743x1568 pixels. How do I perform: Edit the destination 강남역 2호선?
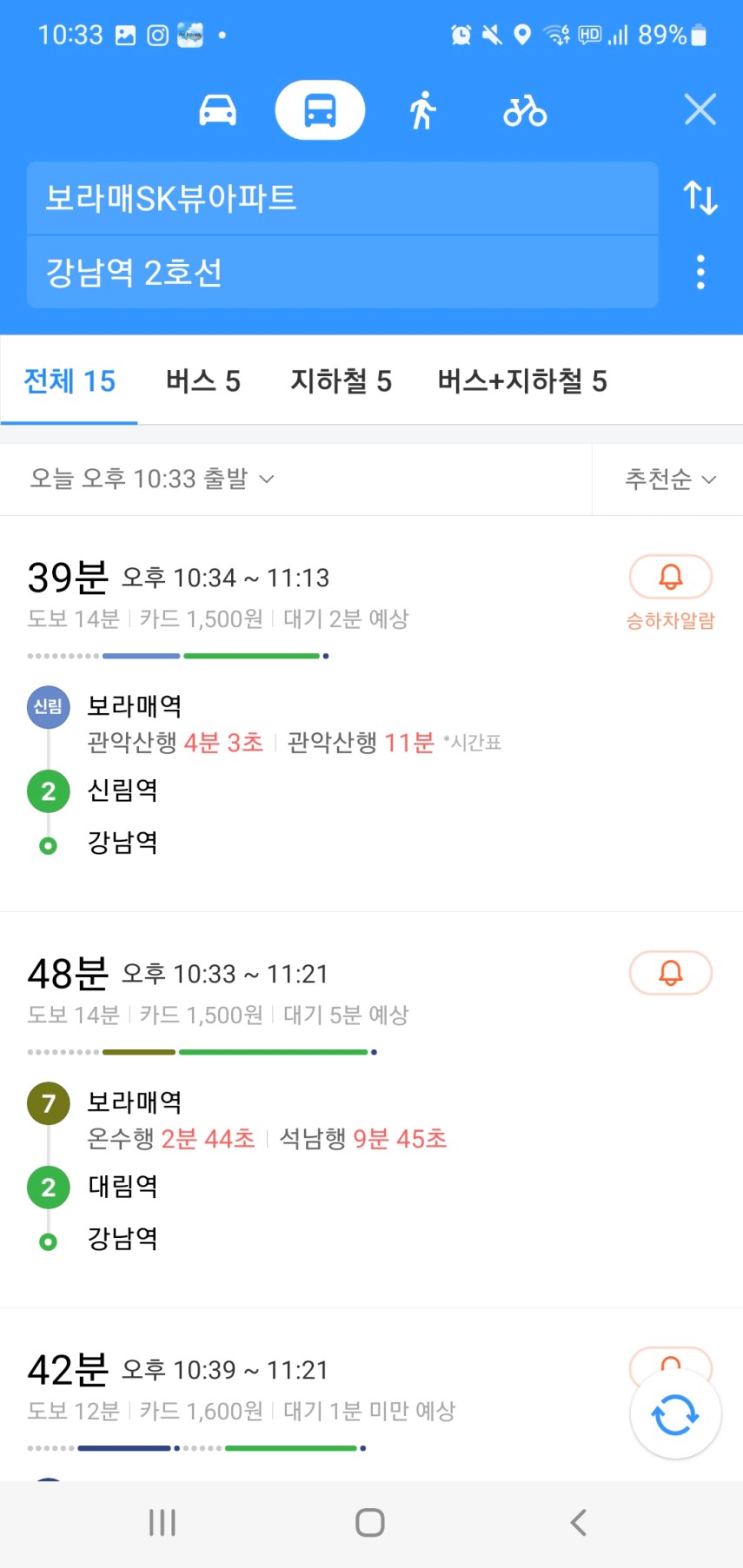(x=342, y=272)
